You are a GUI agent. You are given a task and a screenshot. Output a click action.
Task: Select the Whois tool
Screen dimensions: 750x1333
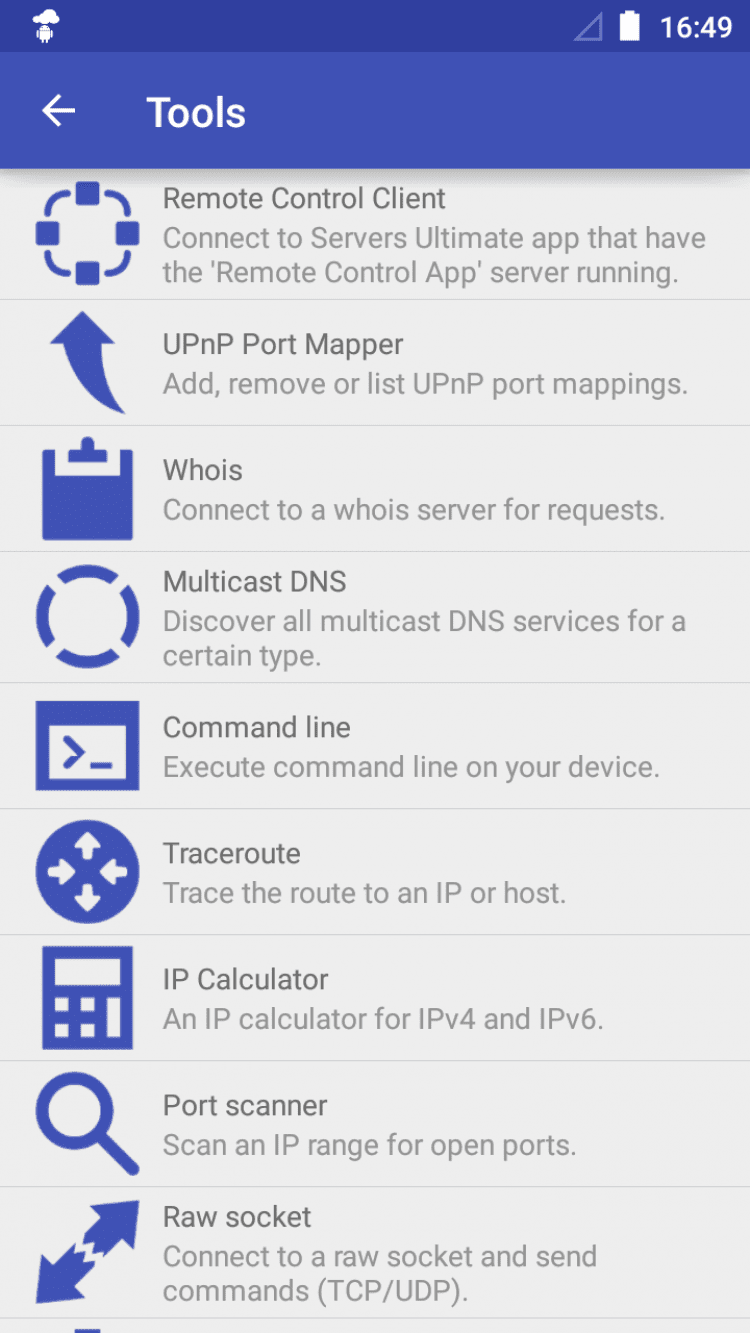375,489
